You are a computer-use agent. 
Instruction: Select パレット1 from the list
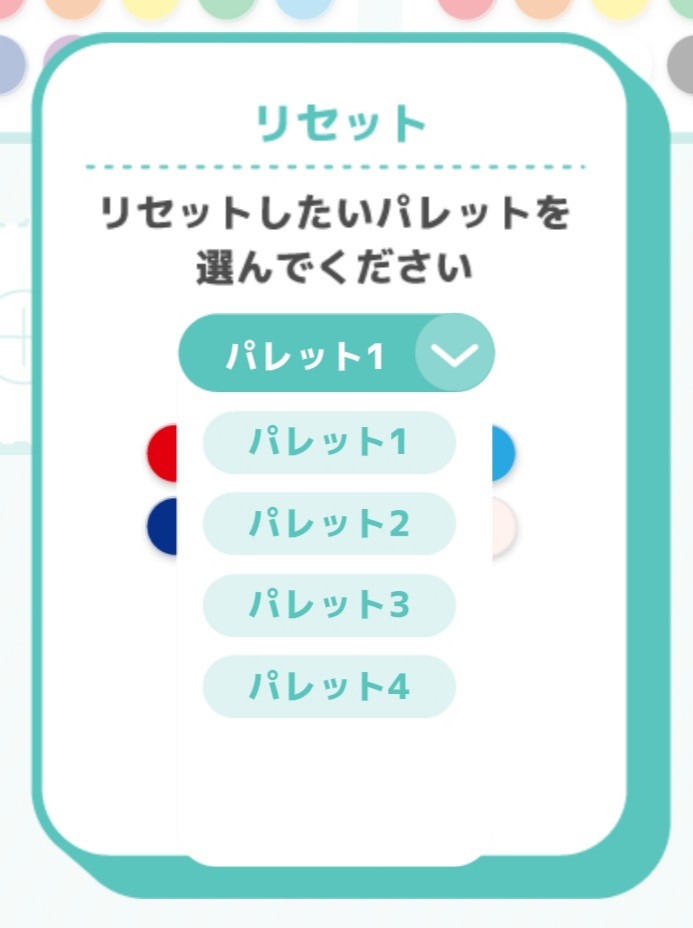pyautogui.click(x=329, y=442)
